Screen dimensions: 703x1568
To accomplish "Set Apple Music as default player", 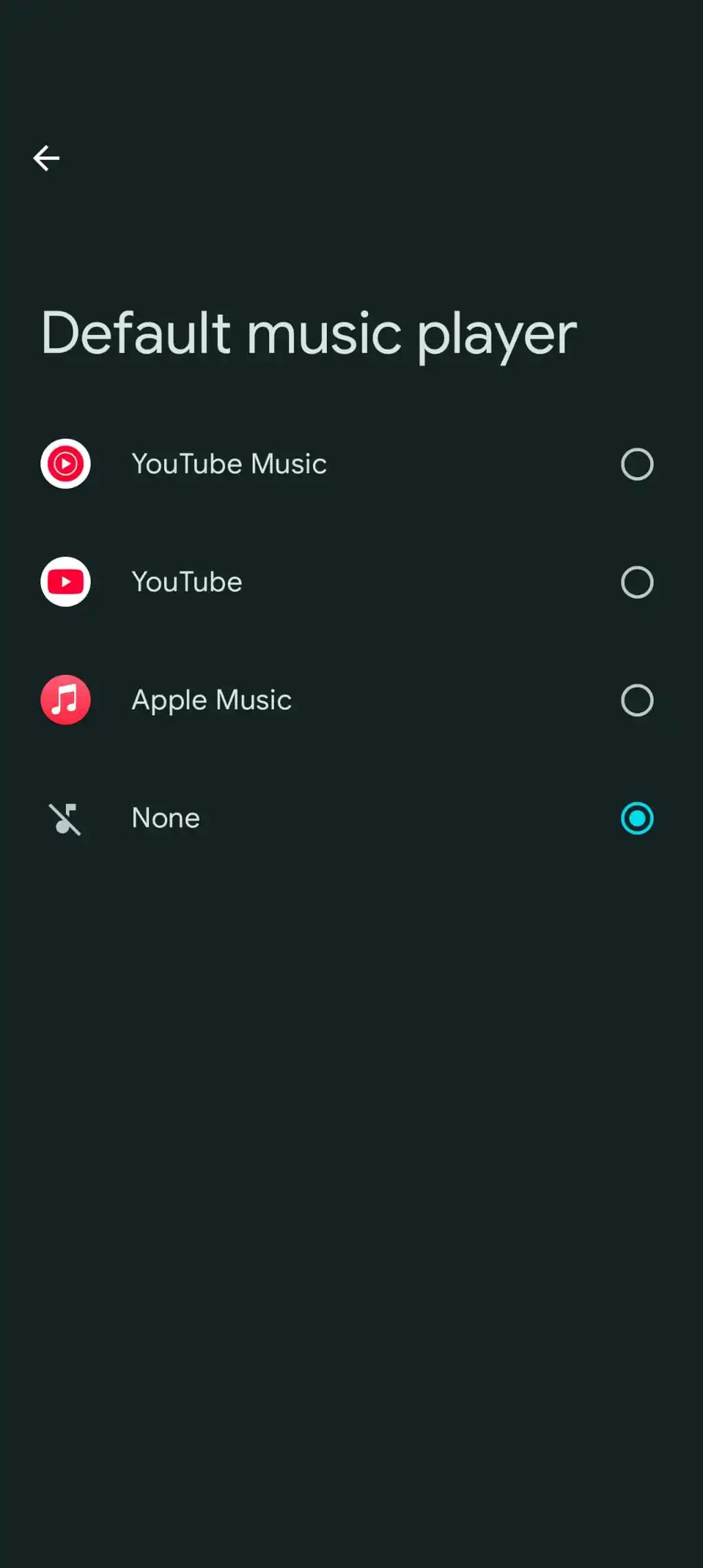I will click(x=636, y=700).
